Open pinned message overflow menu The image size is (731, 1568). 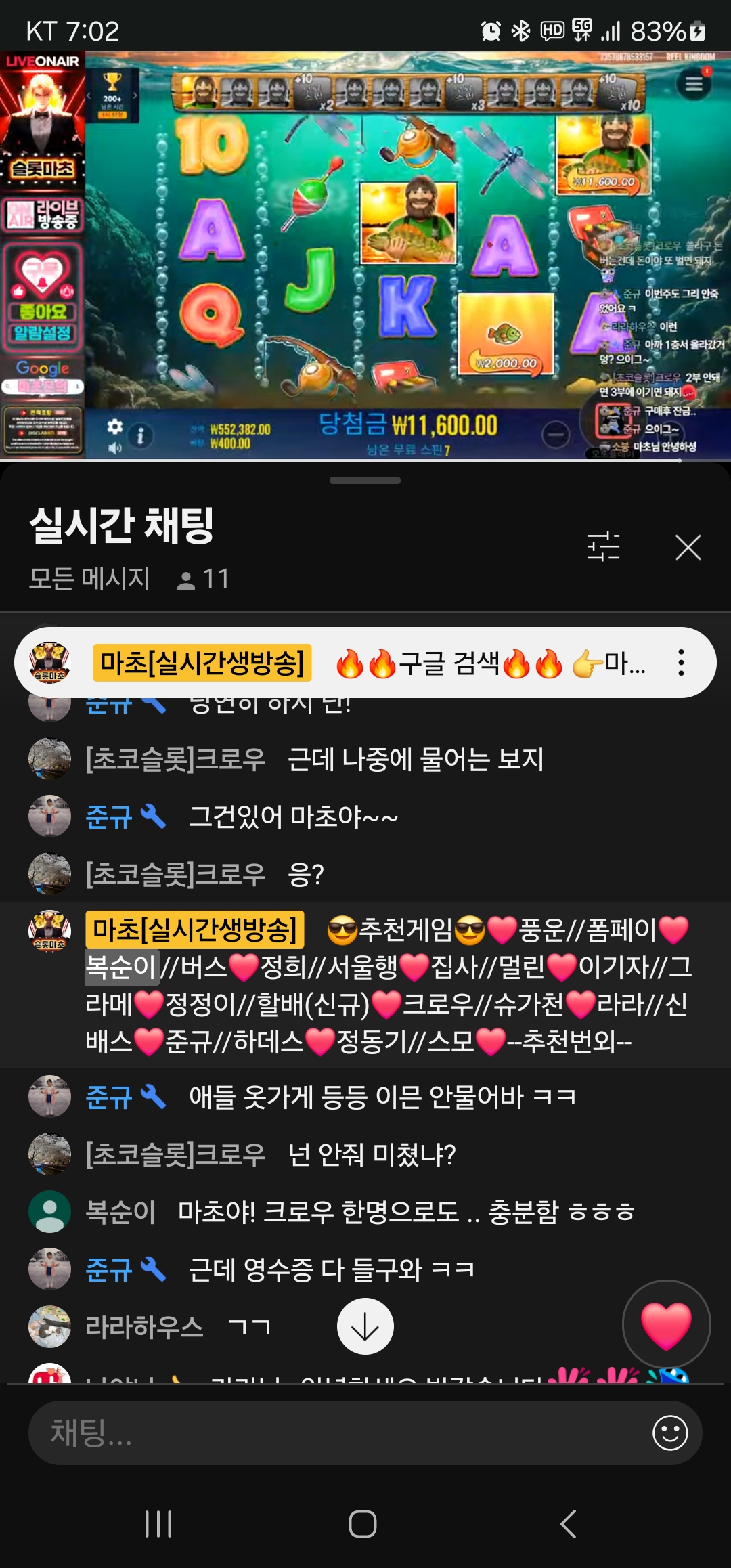[x=681, y=663]
